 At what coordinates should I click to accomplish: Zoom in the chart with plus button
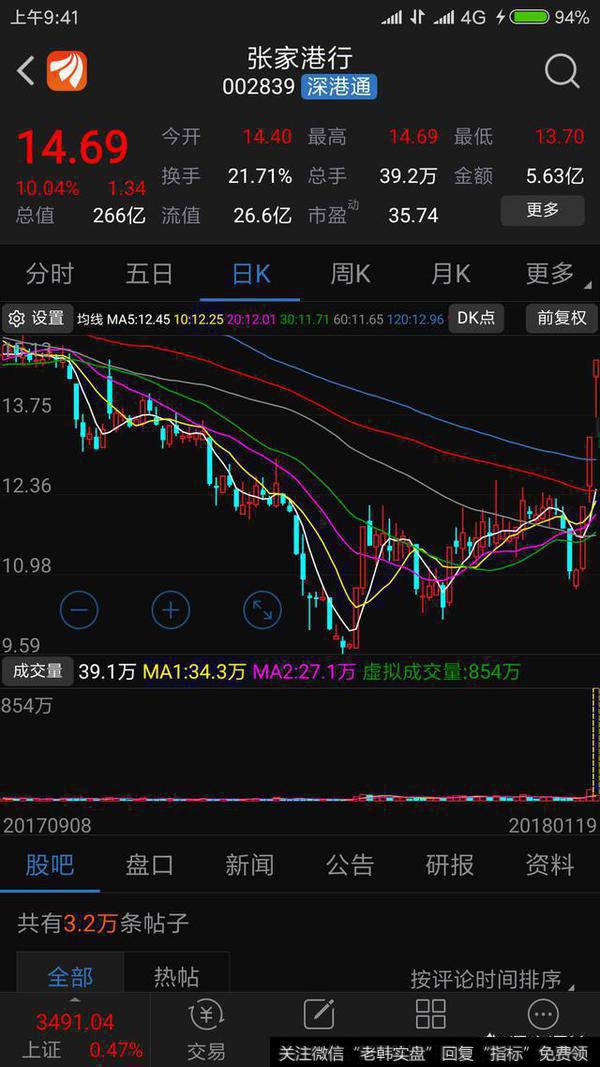(171, 609)
